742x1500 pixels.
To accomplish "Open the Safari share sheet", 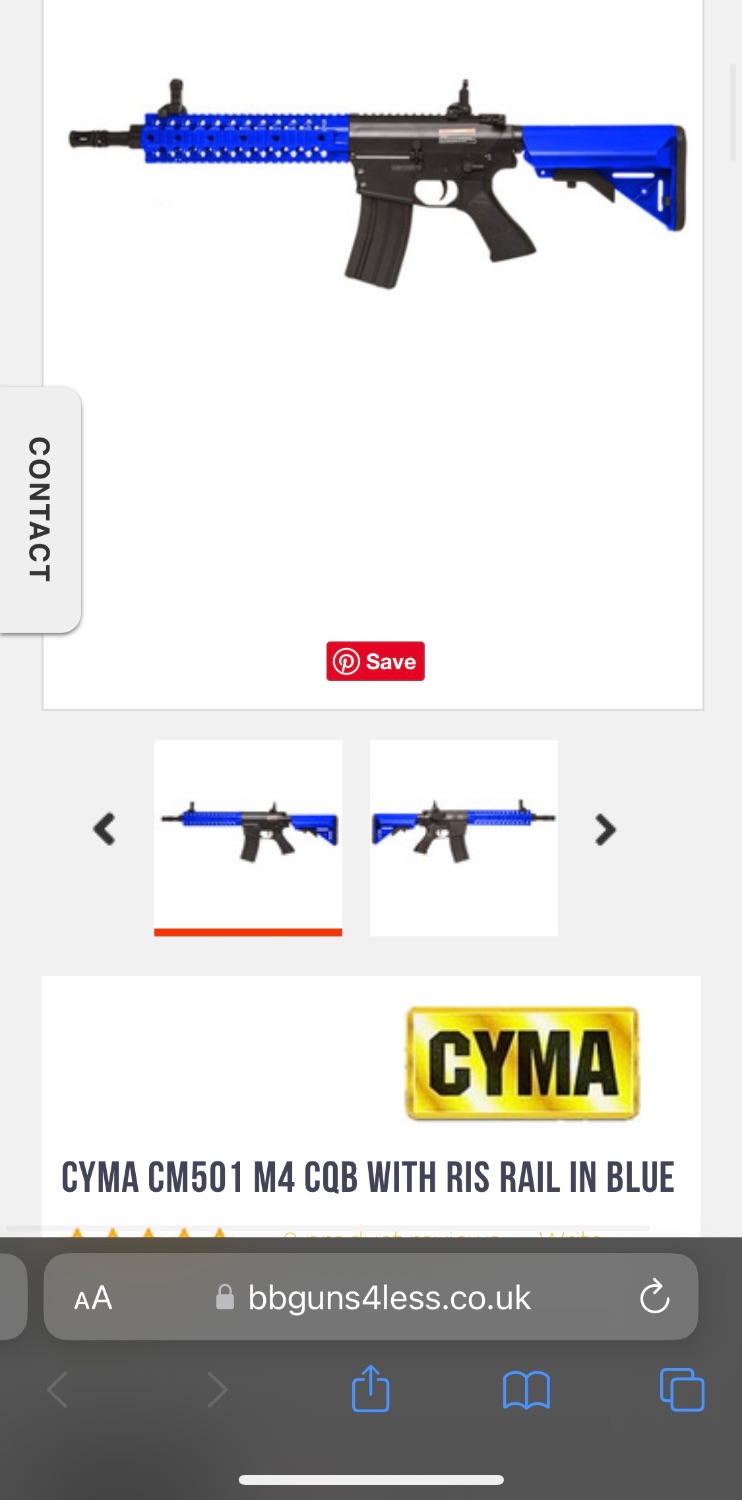I will pos(370,1389).
